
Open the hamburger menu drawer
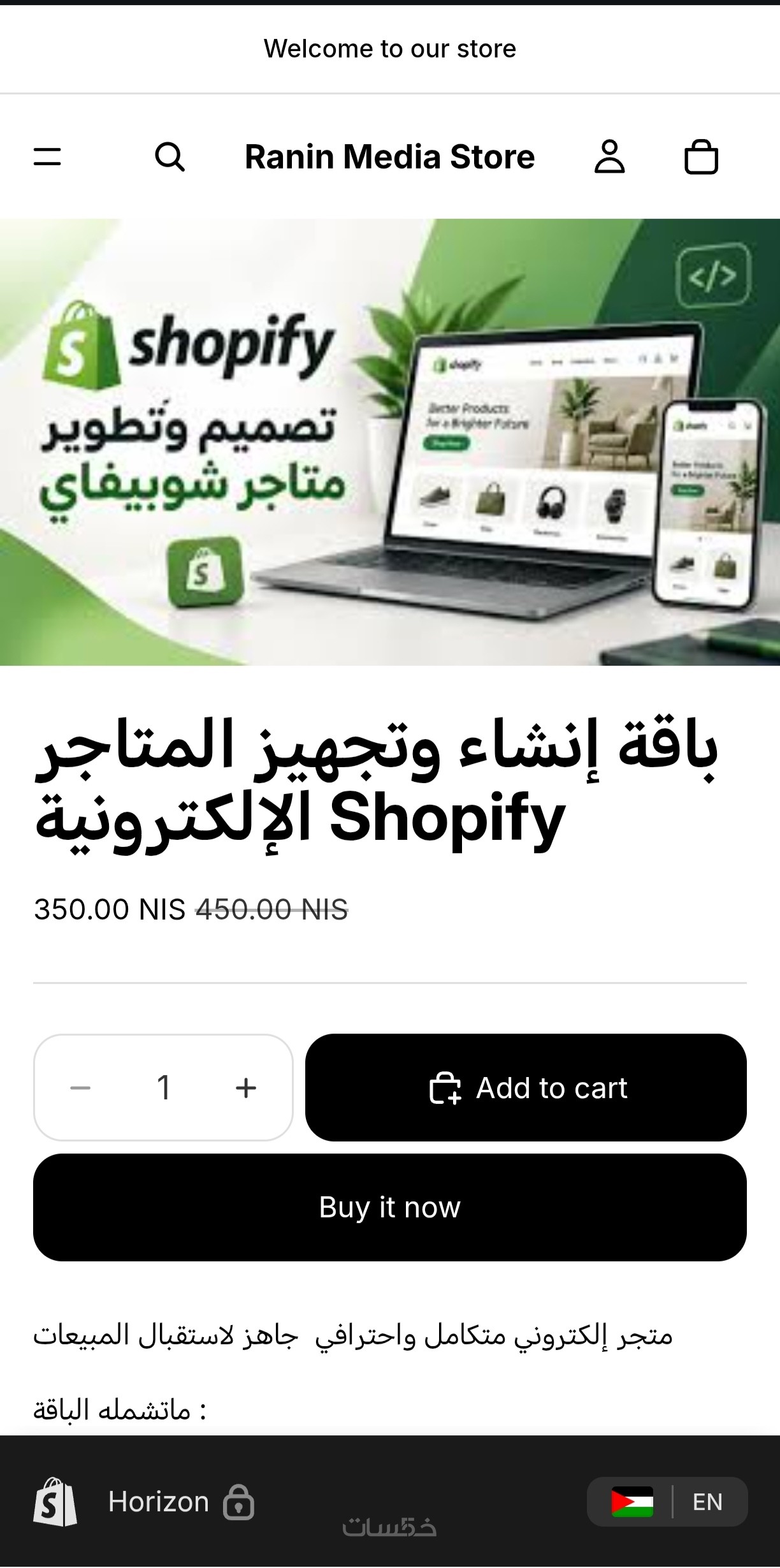pos(48,157)
